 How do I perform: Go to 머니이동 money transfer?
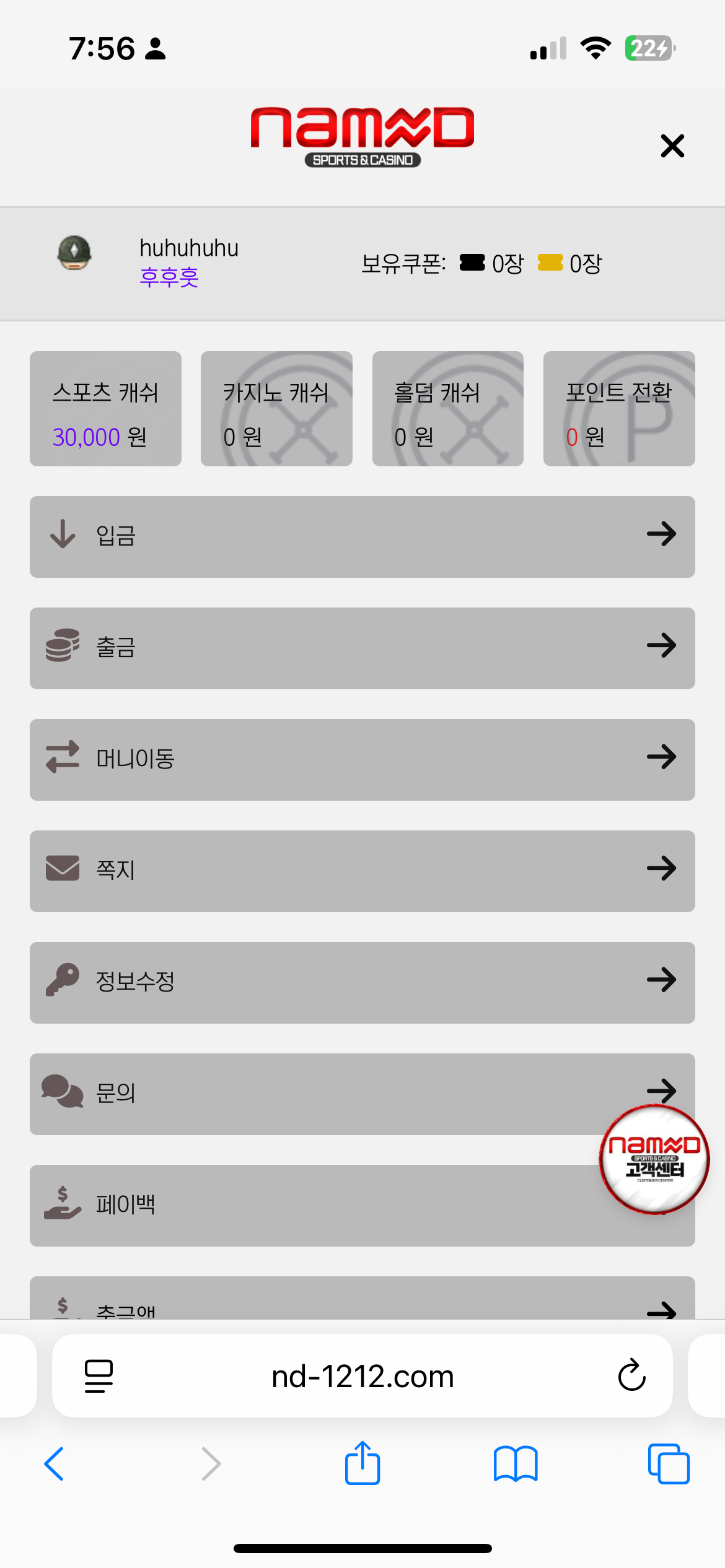(362, 759)
